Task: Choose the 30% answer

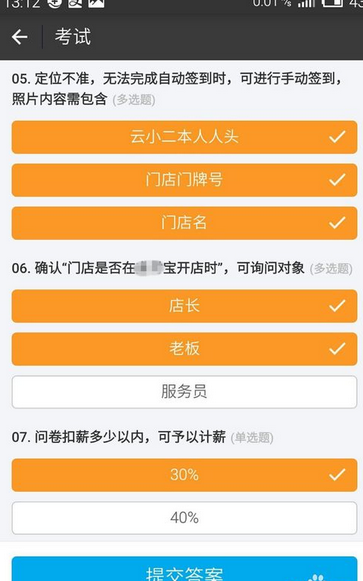Action: click(184, 475)
